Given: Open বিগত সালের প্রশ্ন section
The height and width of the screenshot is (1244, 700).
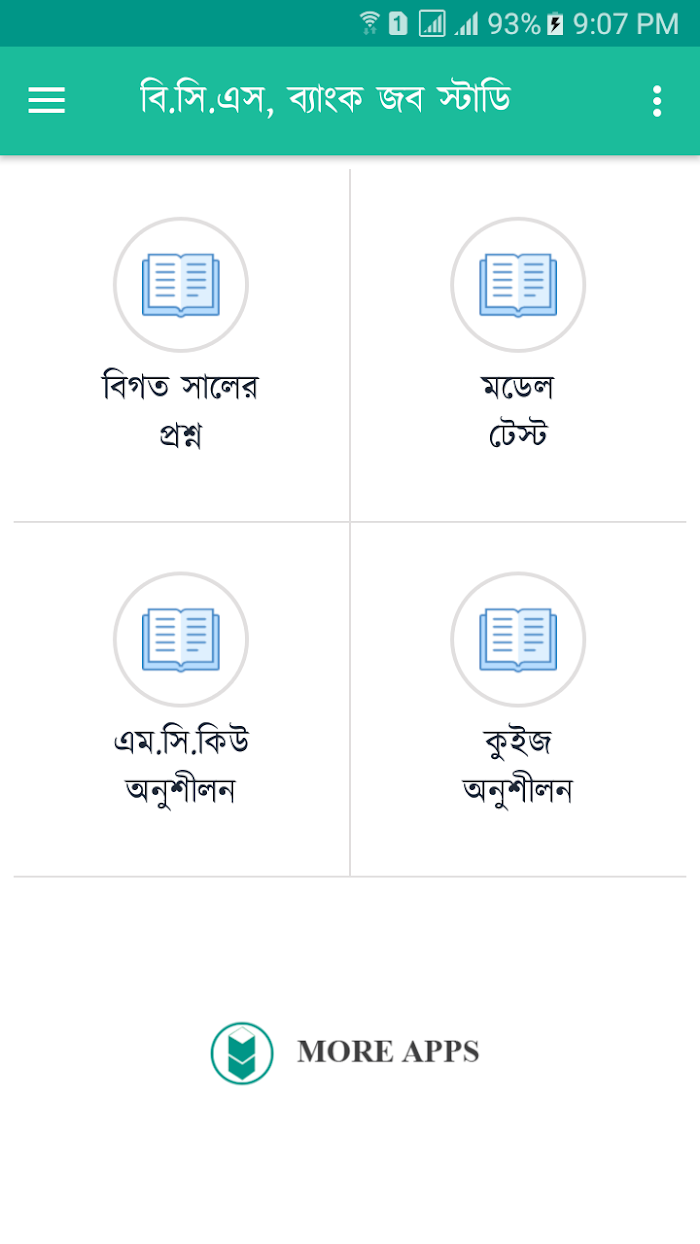Looking at the screenshot, I should click(x=181, y=345).
